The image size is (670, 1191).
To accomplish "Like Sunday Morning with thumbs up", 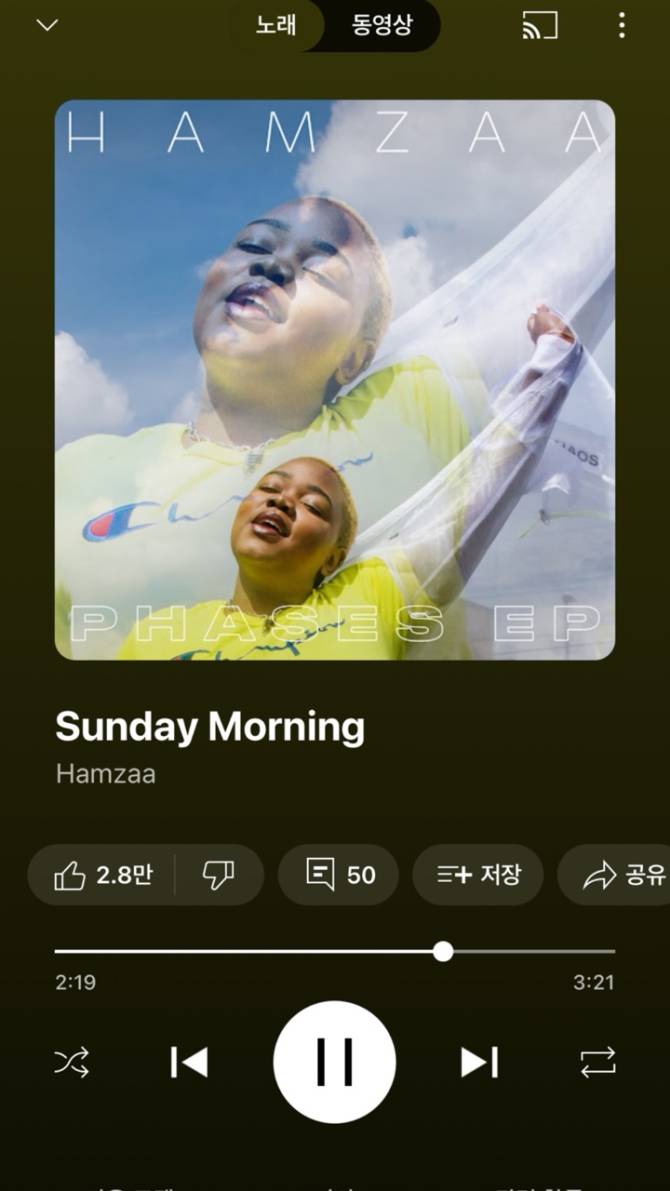I will tap(101, 875).
